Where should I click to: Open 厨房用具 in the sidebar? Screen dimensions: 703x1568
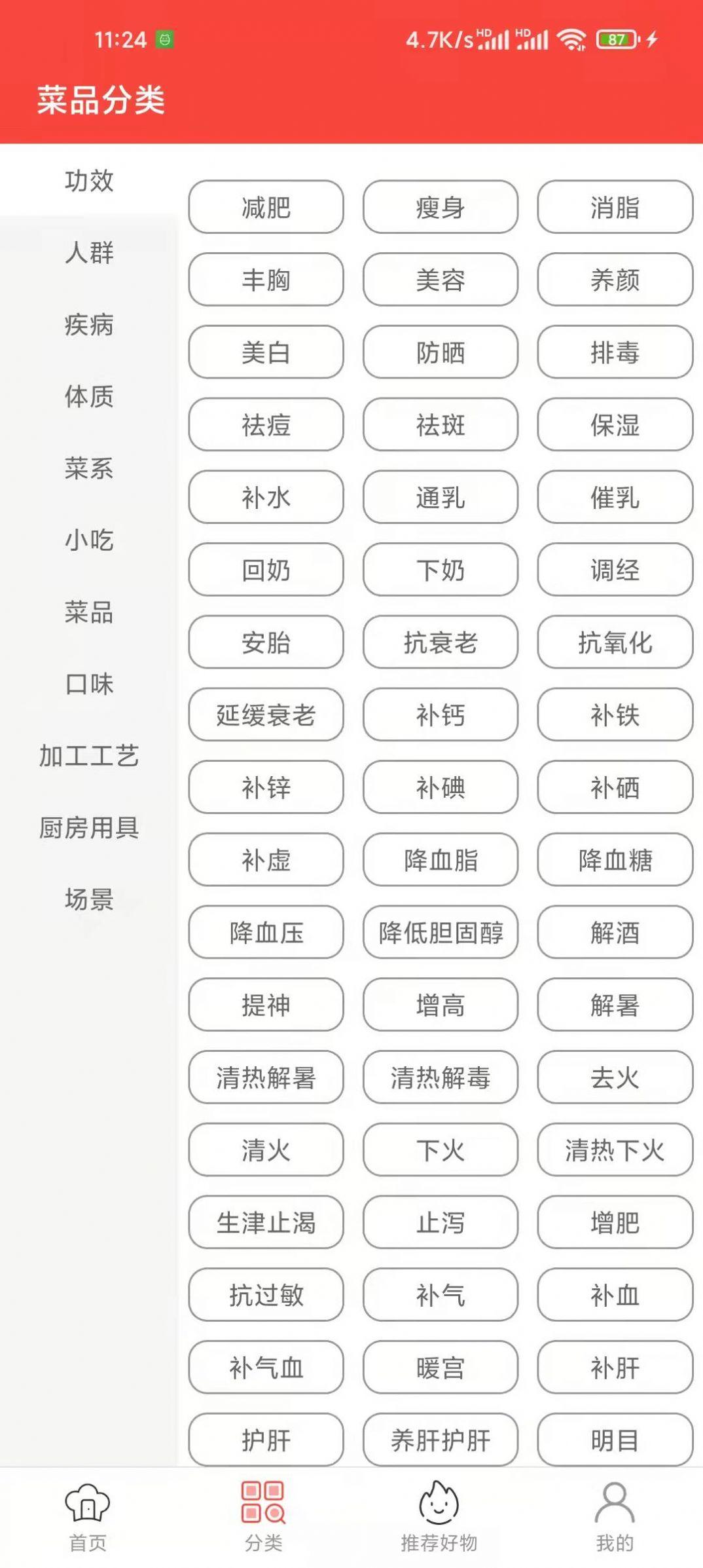(x=89, y=828)
